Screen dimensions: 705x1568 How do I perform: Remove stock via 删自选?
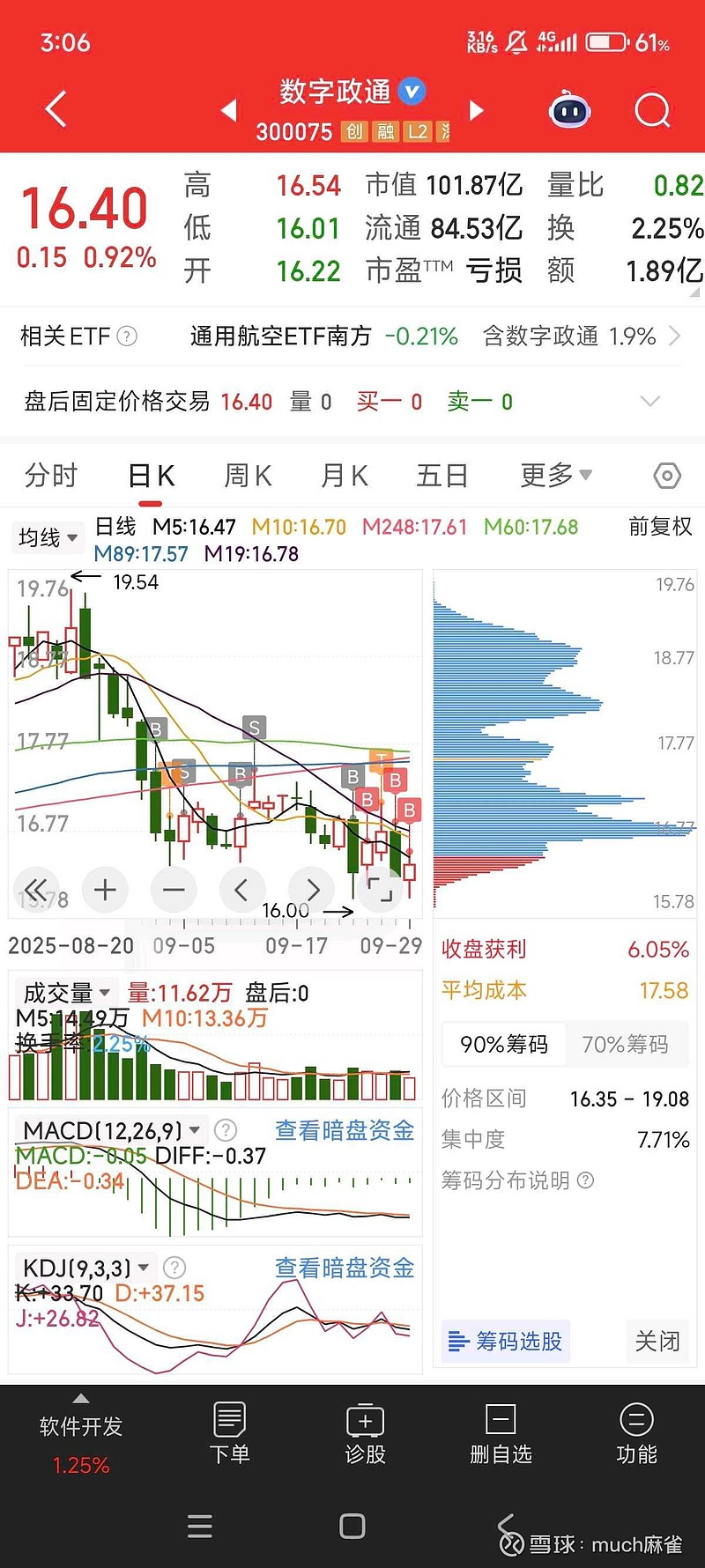click(501, 1433)
